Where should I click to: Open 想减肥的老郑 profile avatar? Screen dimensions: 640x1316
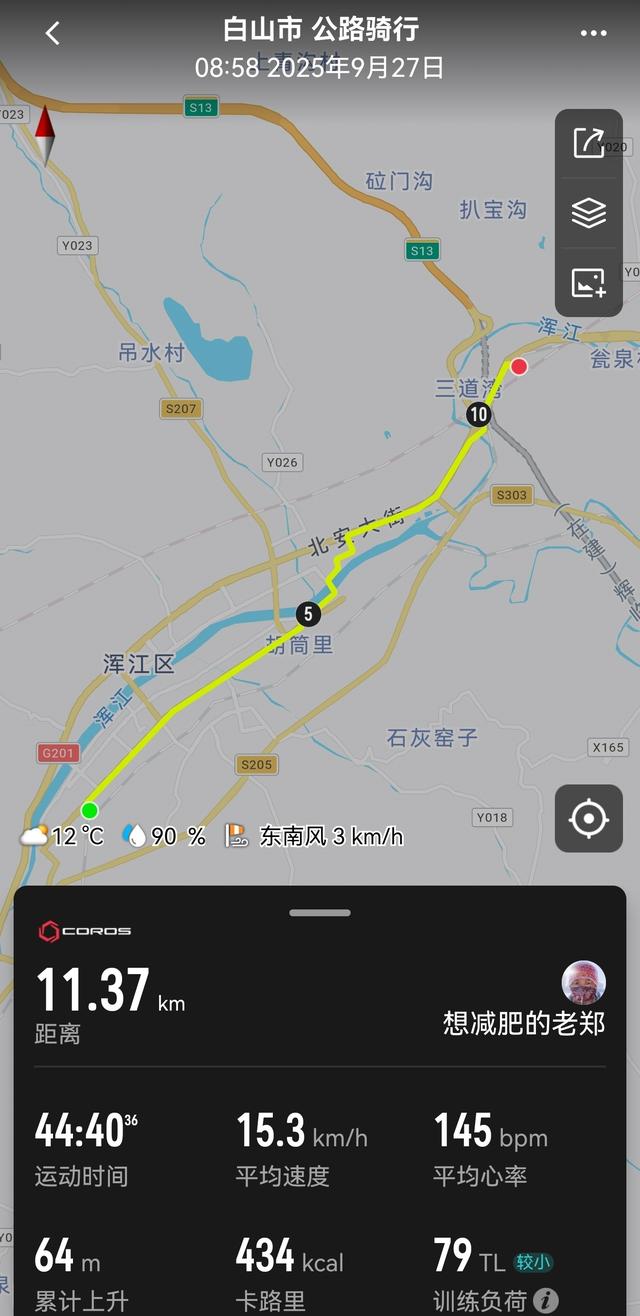(583, 982)
